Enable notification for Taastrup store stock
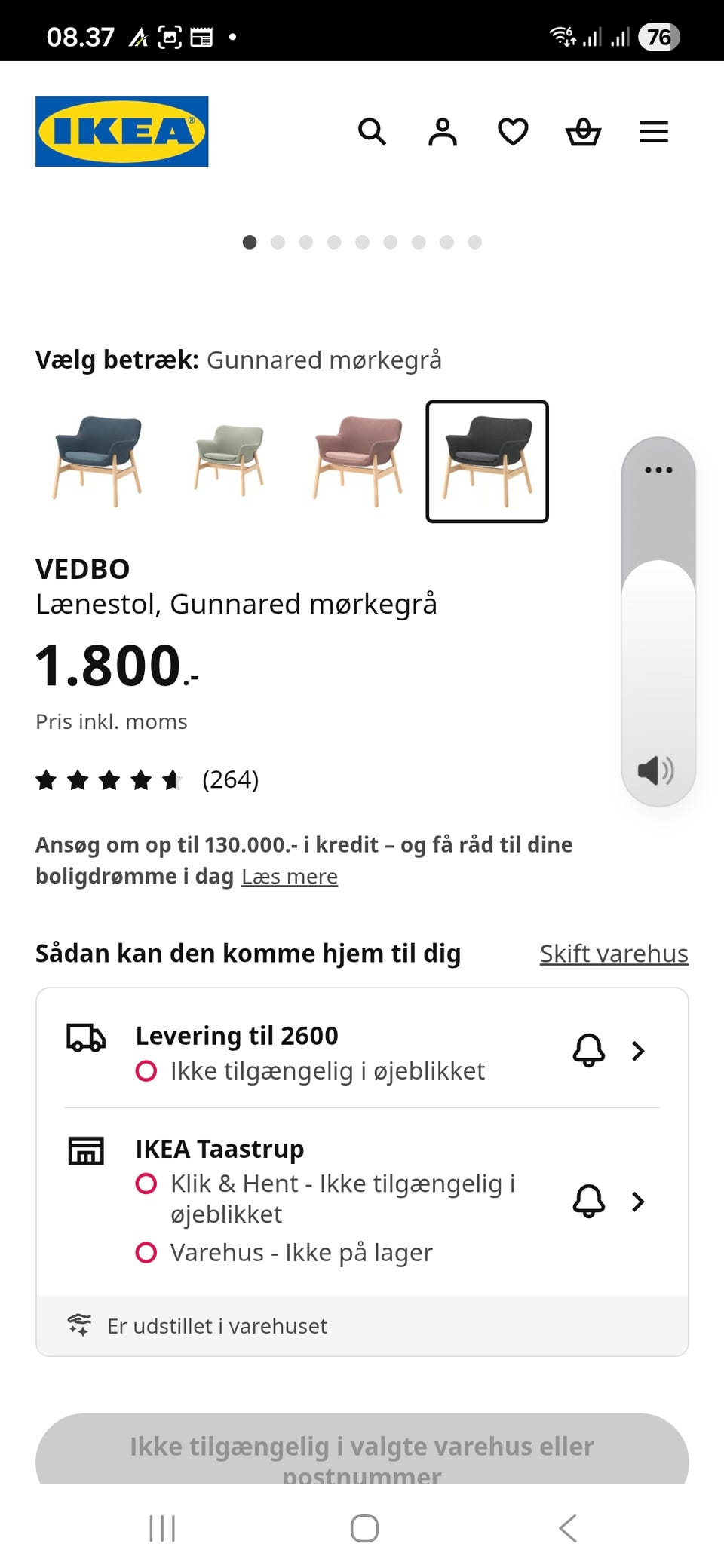This screenshot has width=724, height=1568. (587, 1202)
